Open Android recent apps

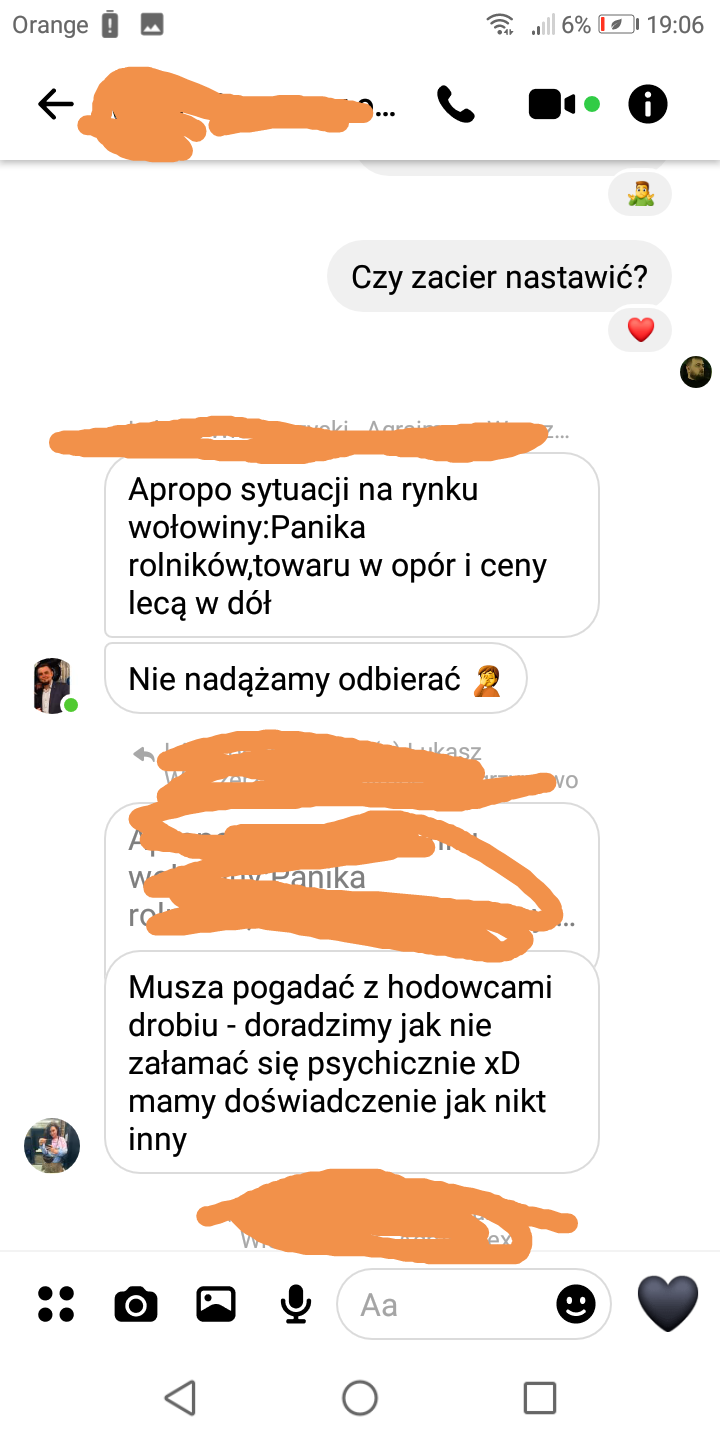pyautogui.click(x=540, y=1397)
